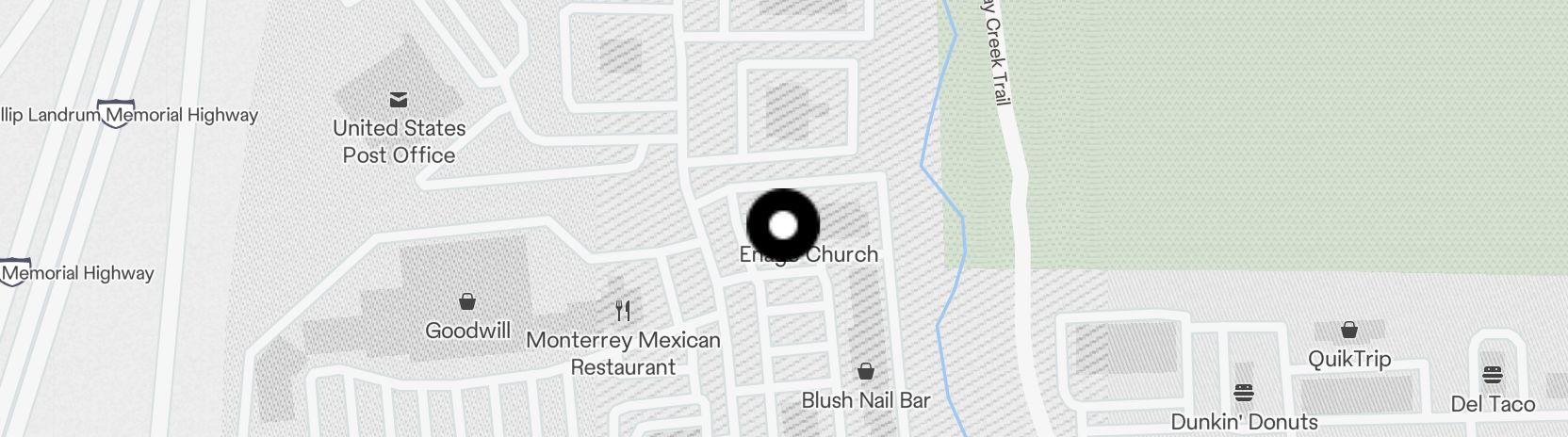Viewport: 1568px width, 437px height.
Task: Tap the Del Taco marker
Action: pos(1493,376)
